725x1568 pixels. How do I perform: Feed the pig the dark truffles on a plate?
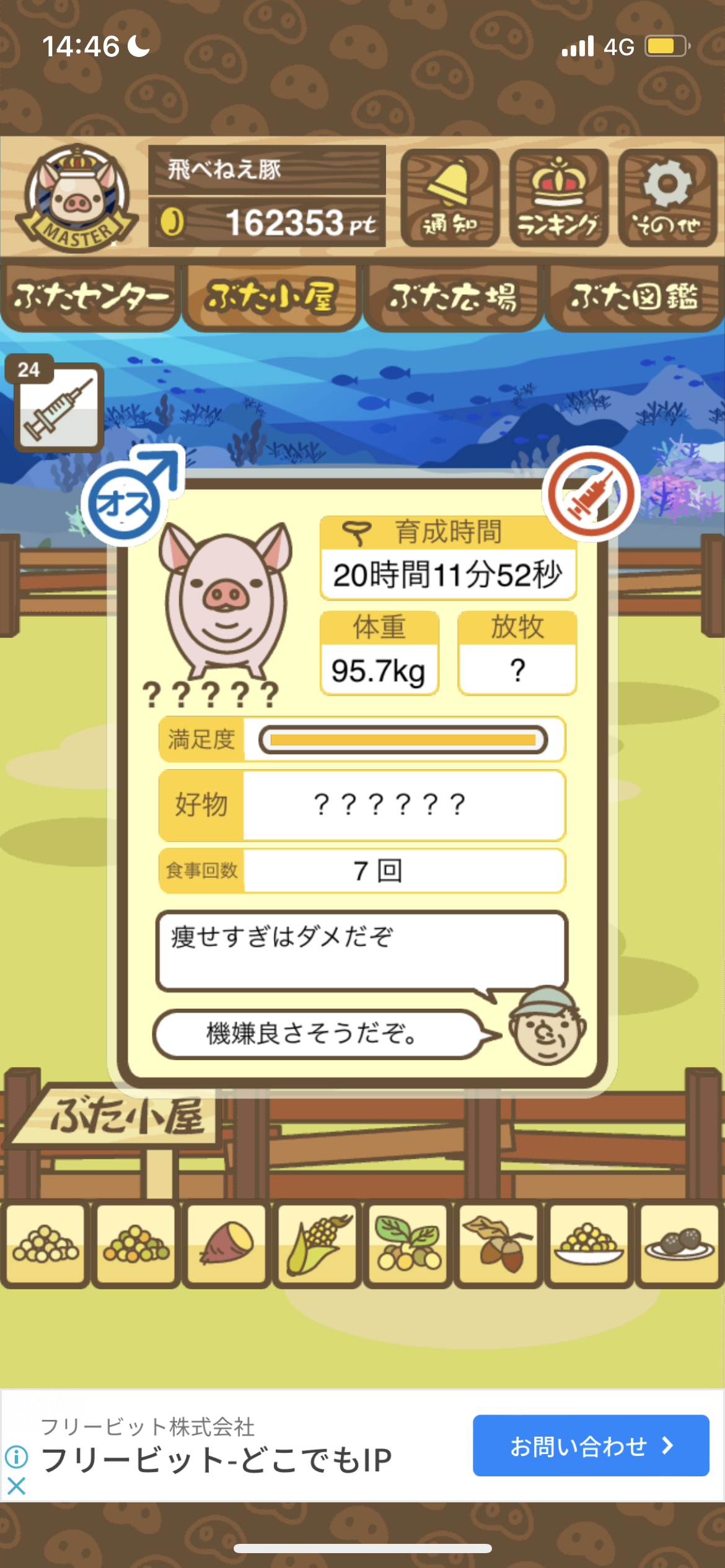[x=679, y=1243]
